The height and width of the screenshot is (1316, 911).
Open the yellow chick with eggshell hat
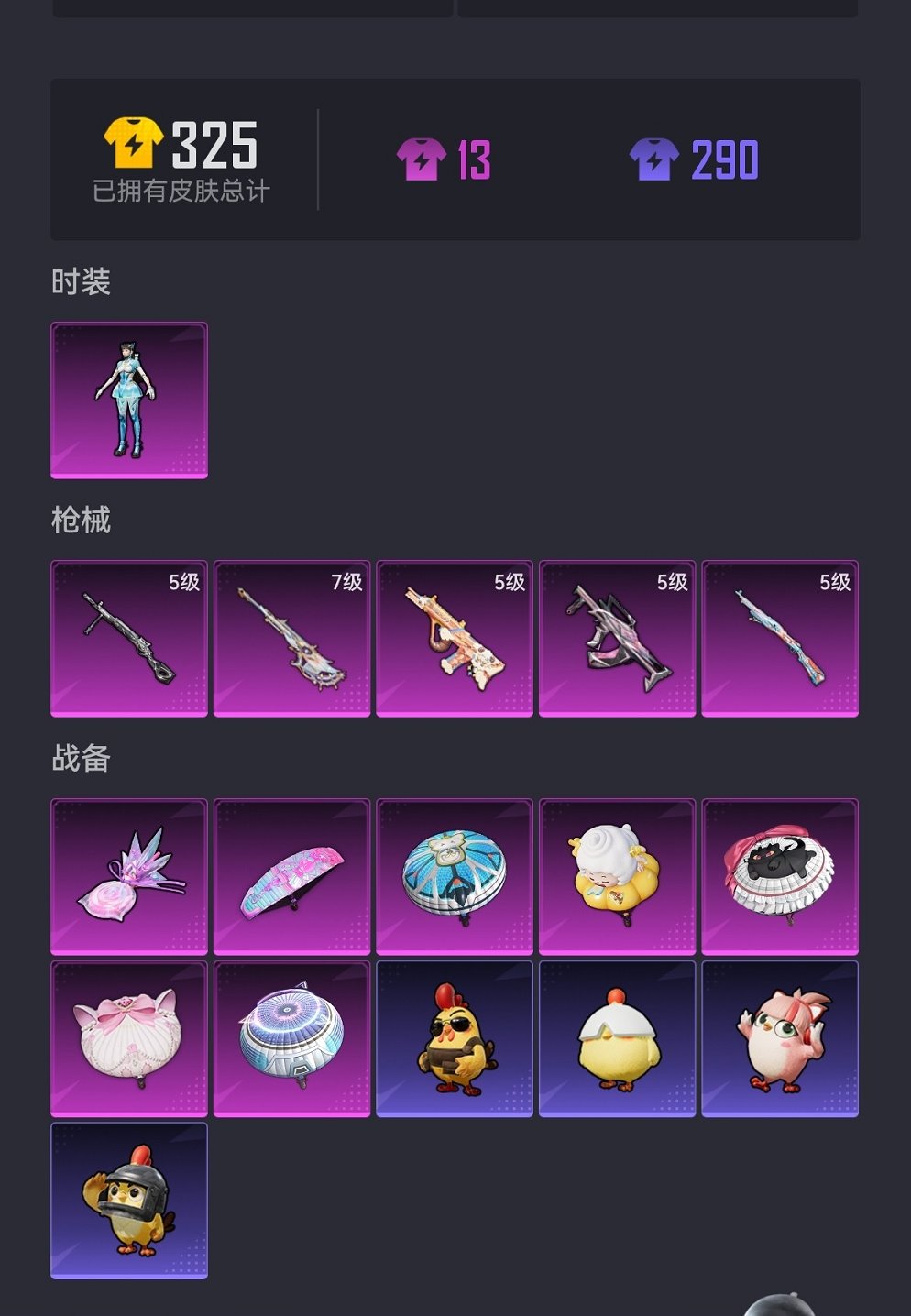tap(617, 1038)
